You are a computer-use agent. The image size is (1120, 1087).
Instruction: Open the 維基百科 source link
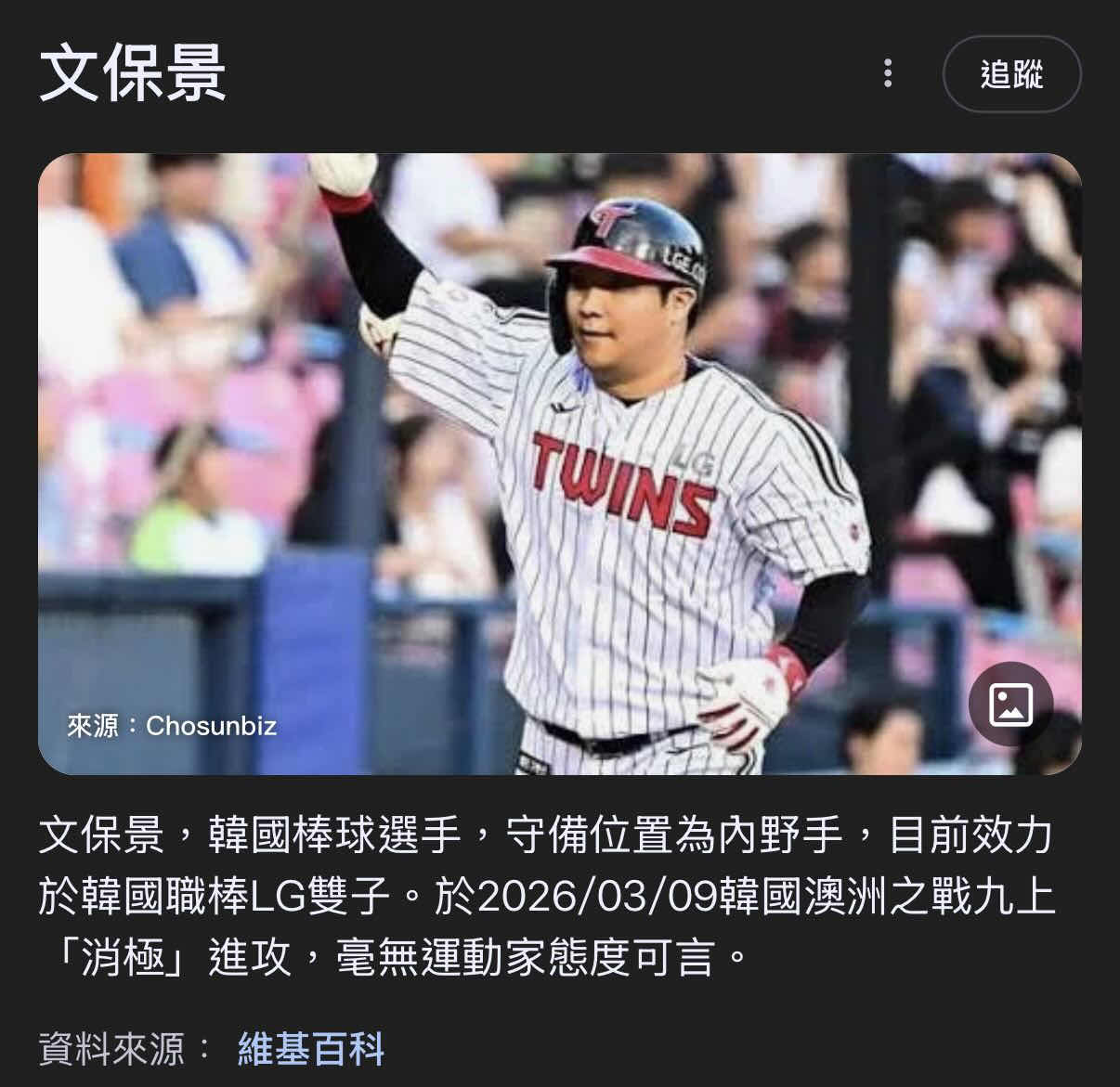tap(310, 1049)
